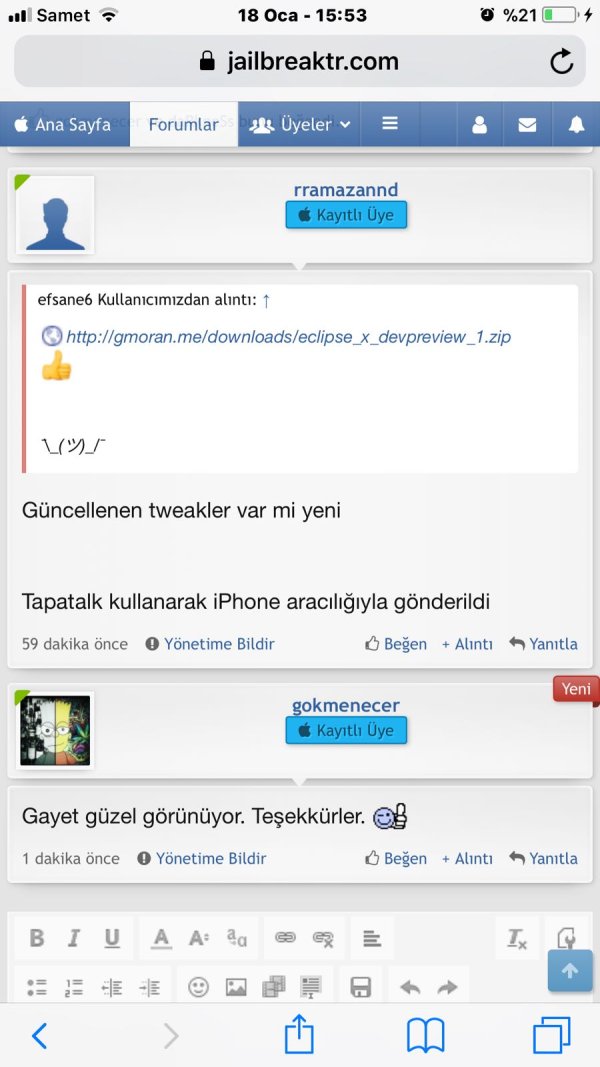Open the Ana Sayfa tab
The width and height of the screenshot is (600, 1067).
[63, 125]
